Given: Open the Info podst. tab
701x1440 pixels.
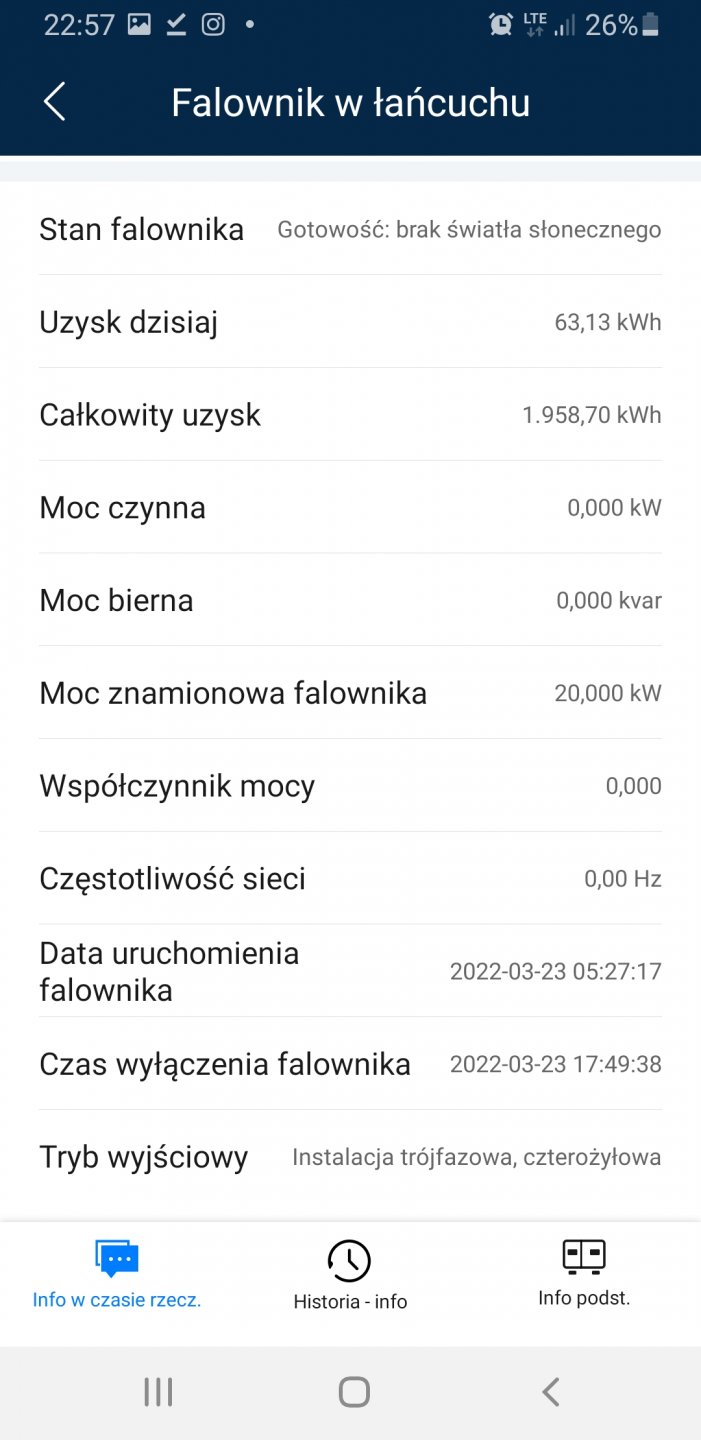Looking at the screenshot, I should (584, 1273).
